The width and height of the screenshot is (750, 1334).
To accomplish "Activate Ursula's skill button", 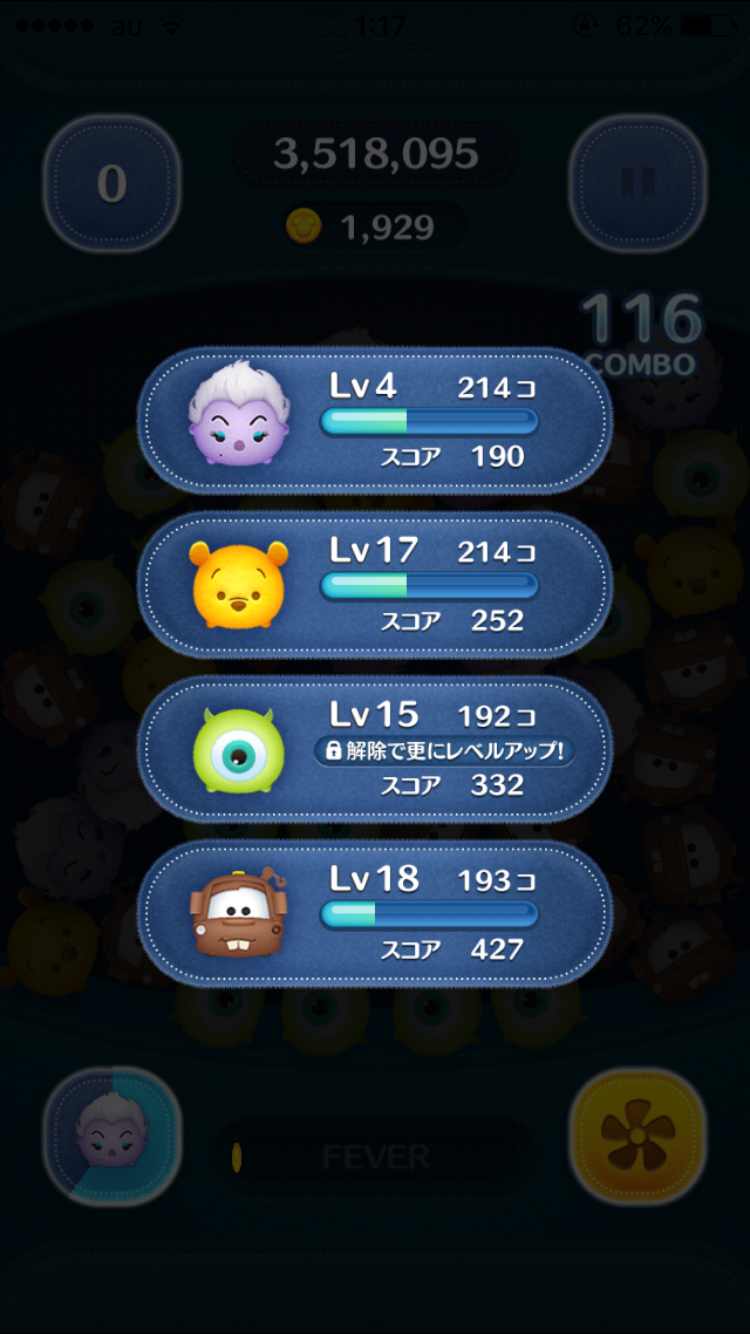I will 112,1134.
